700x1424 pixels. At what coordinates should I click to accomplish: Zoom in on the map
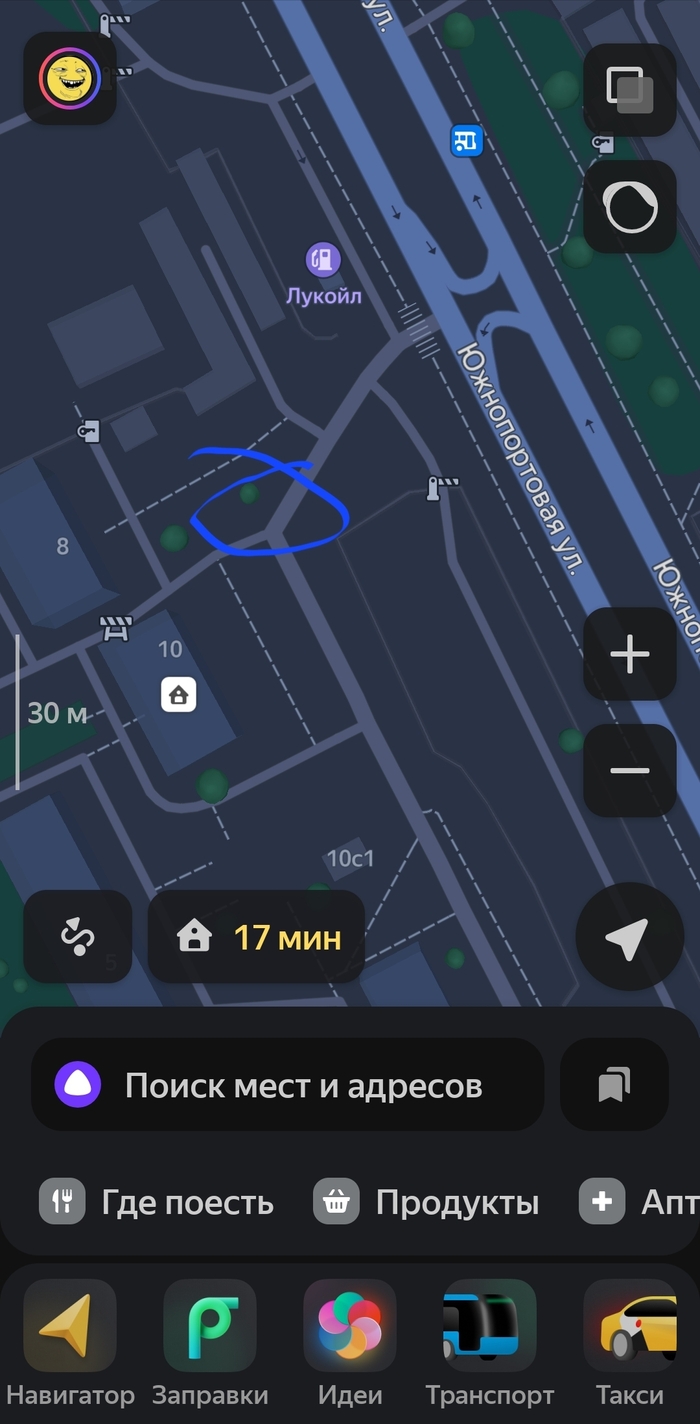tap(630, 654)
